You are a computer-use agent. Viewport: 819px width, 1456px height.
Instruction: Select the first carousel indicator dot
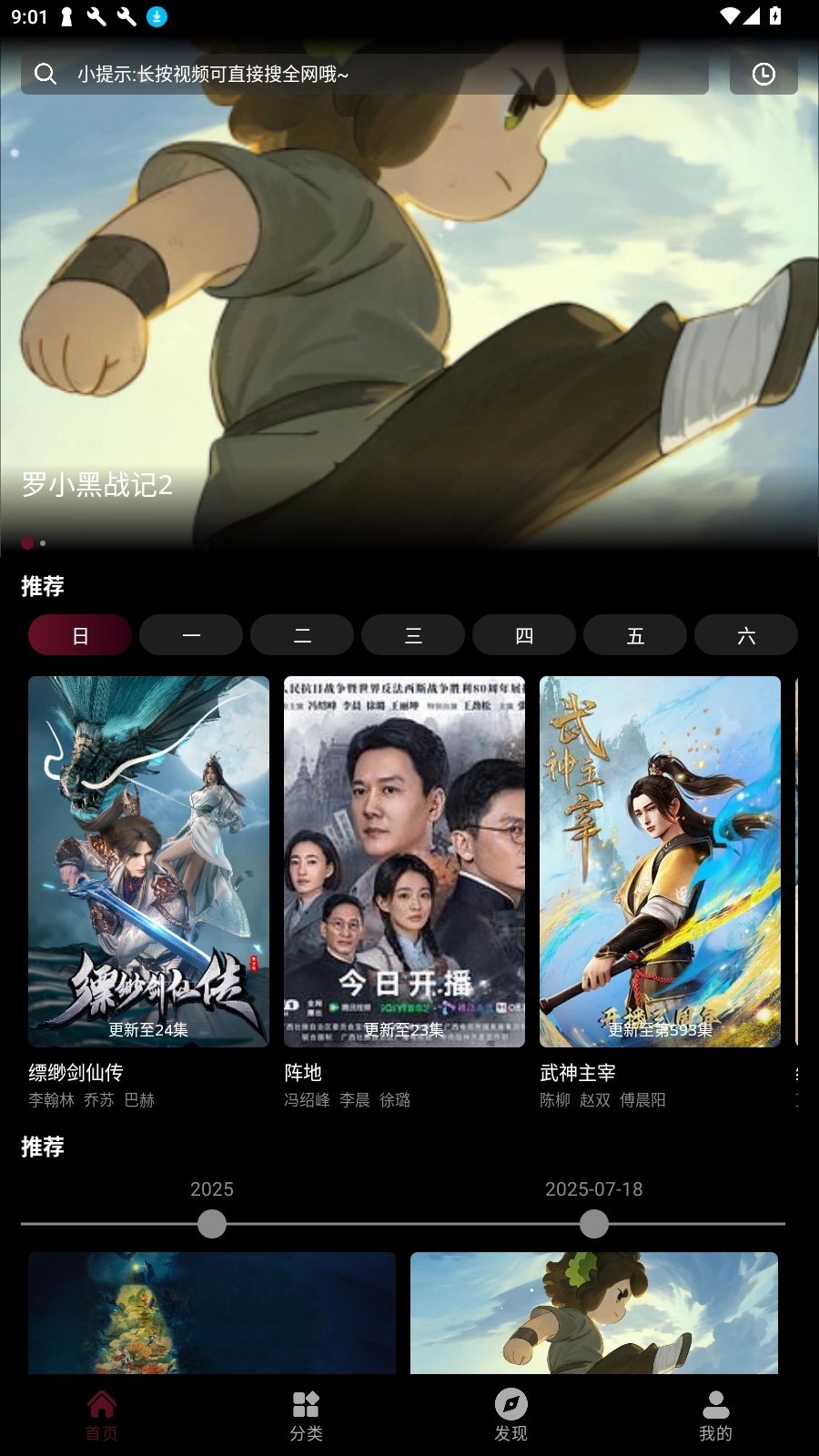(27, 543)
